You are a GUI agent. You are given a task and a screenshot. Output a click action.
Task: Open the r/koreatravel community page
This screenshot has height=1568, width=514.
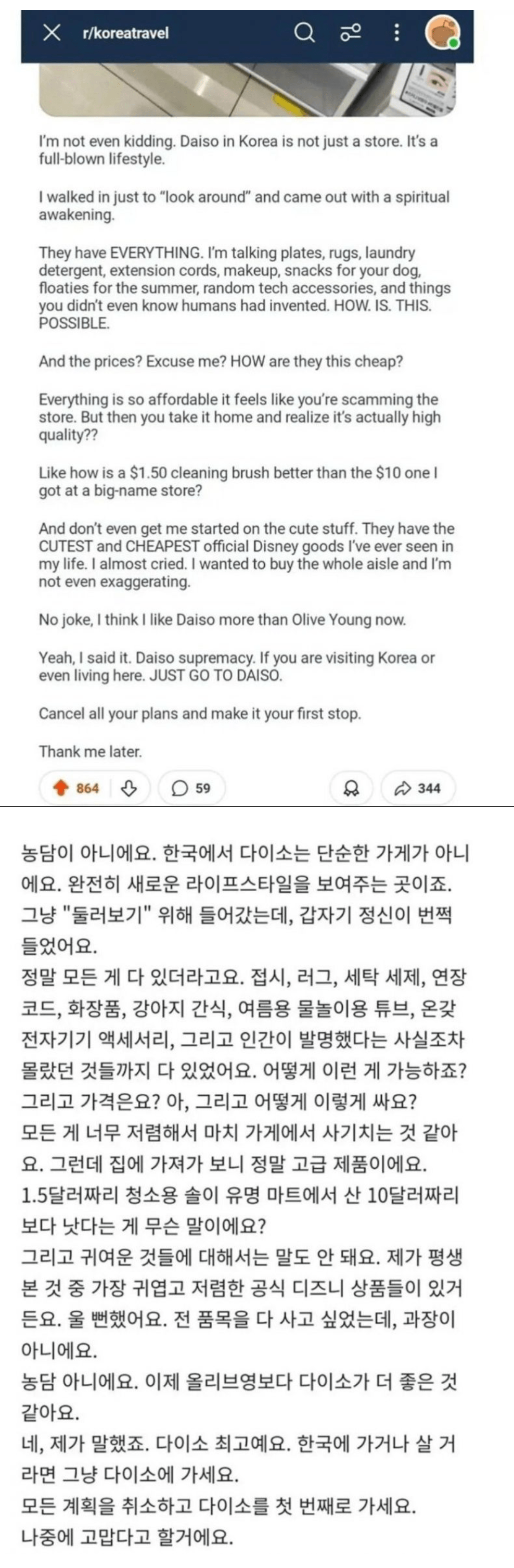point(125,33)
